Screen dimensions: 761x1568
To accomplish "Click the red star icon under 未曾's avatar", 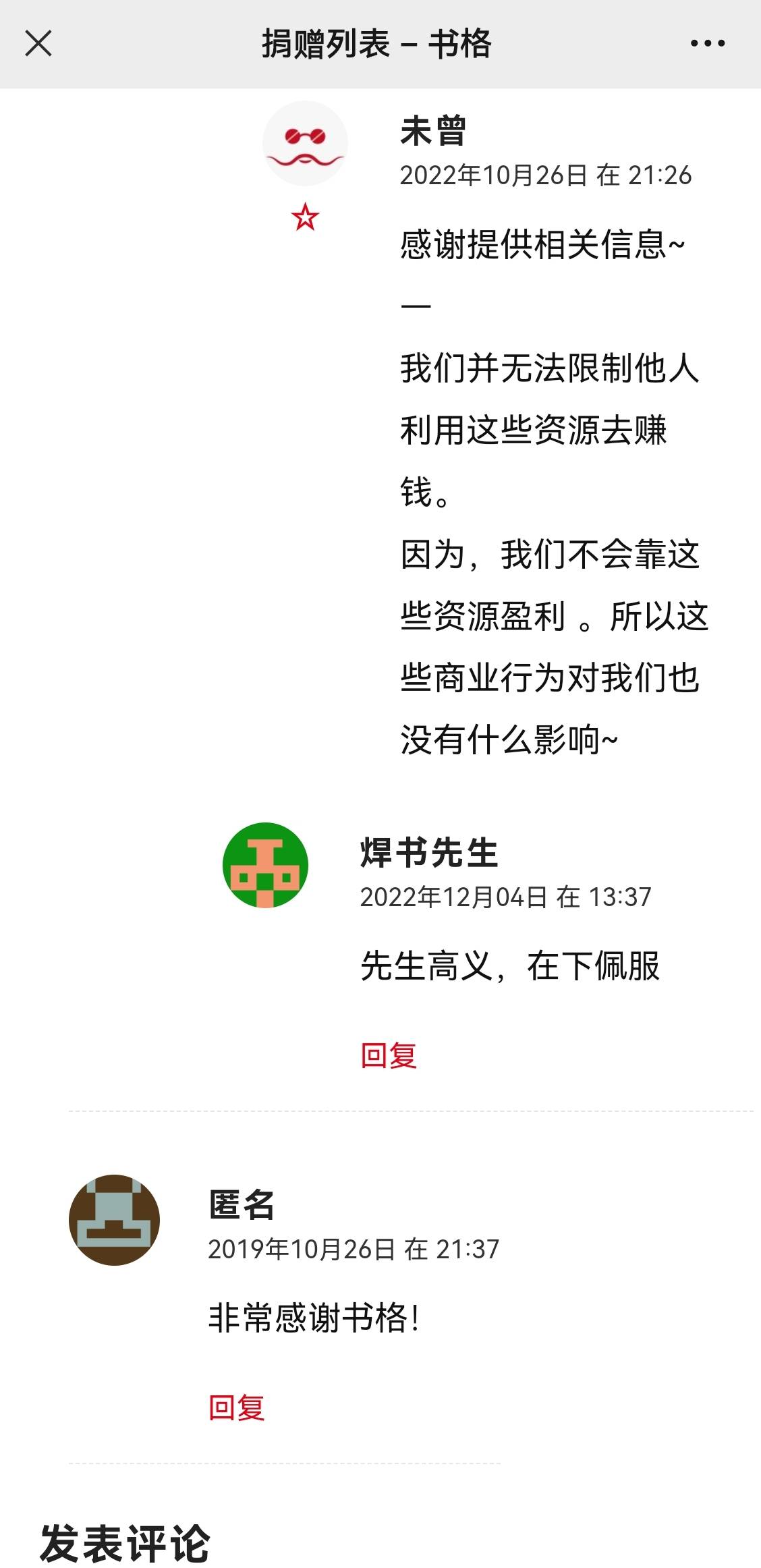I will [x=305, y=217].
